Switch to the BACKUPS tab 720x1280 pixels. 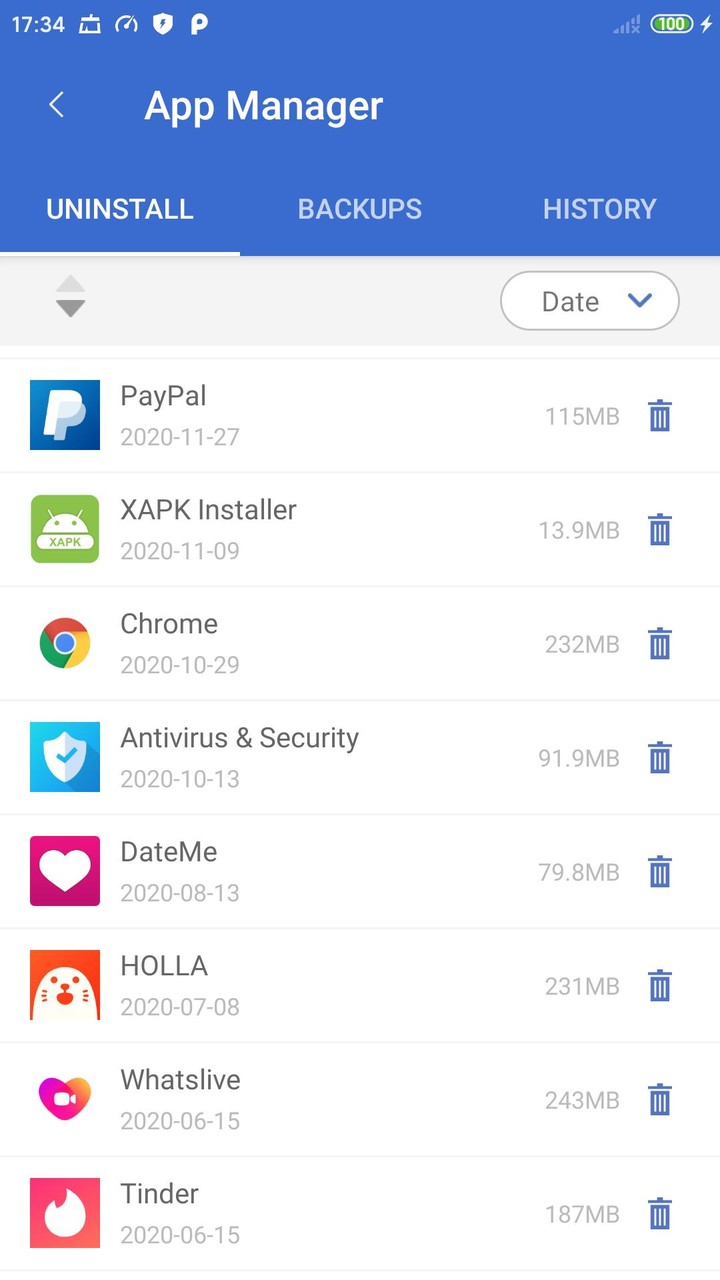360,209
